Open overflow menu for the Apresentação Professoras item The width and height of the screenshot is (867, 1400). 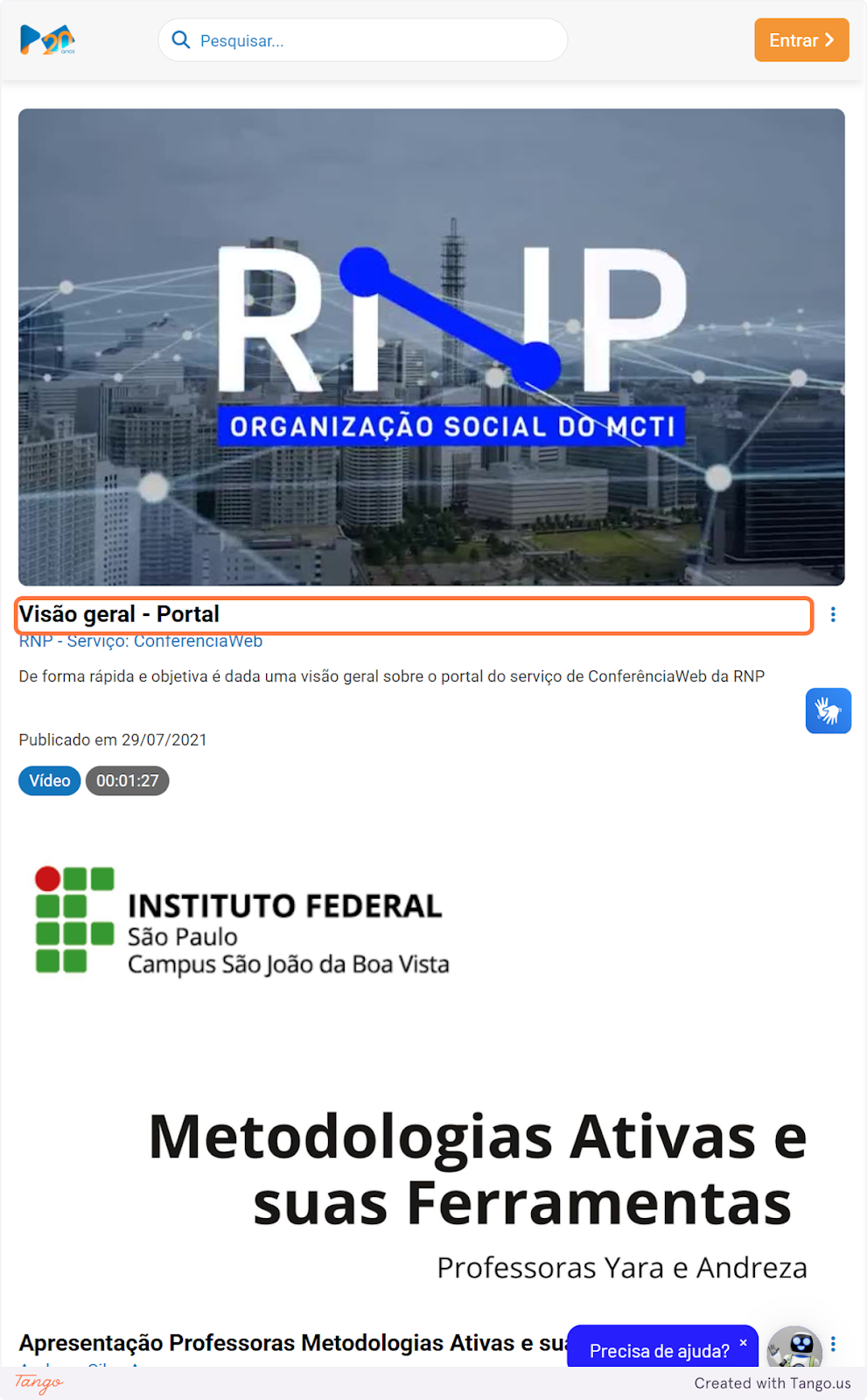tap(833, 1344)
